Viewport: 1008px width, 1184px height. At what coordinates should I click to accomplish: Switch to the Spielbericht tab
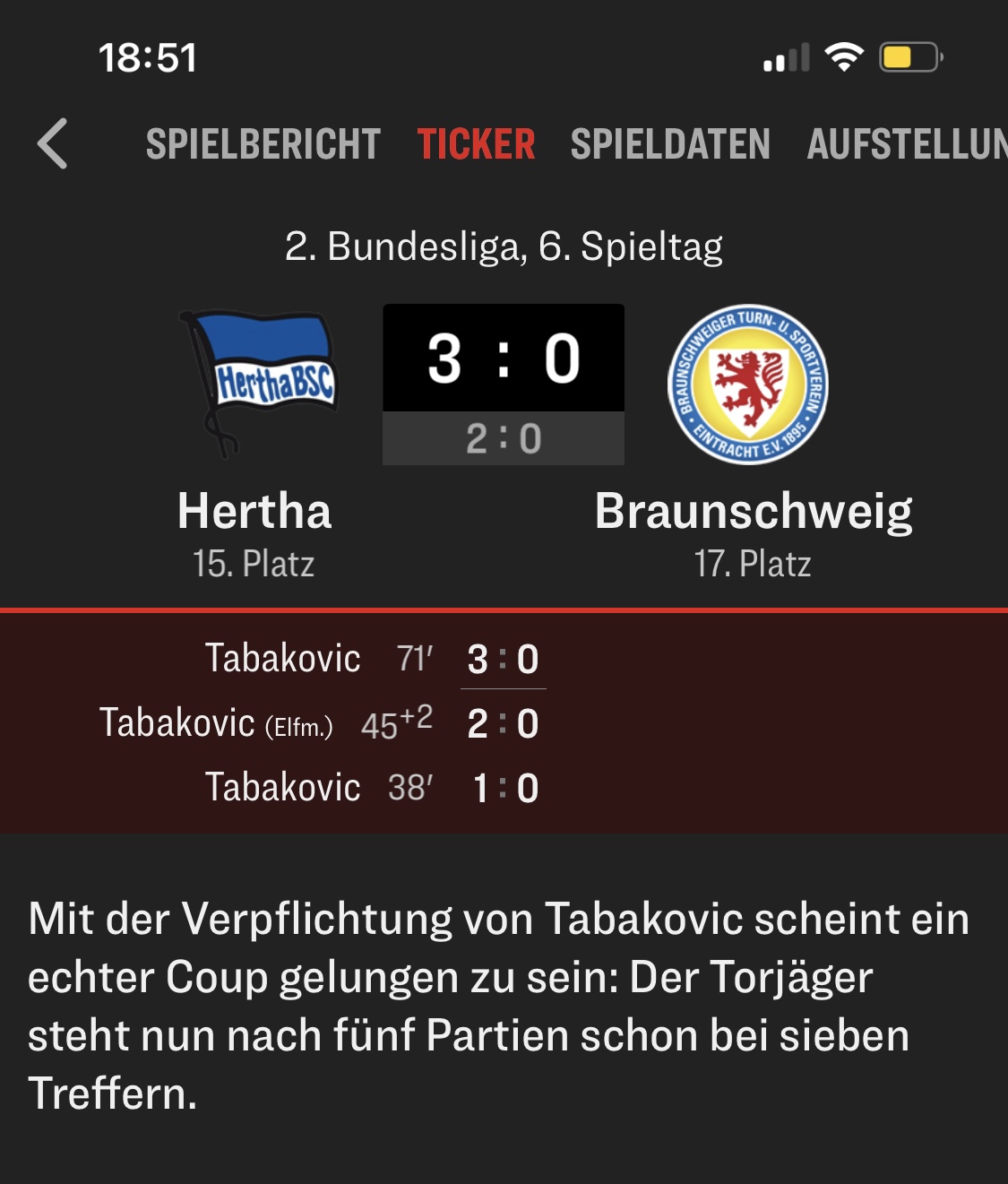263,144
